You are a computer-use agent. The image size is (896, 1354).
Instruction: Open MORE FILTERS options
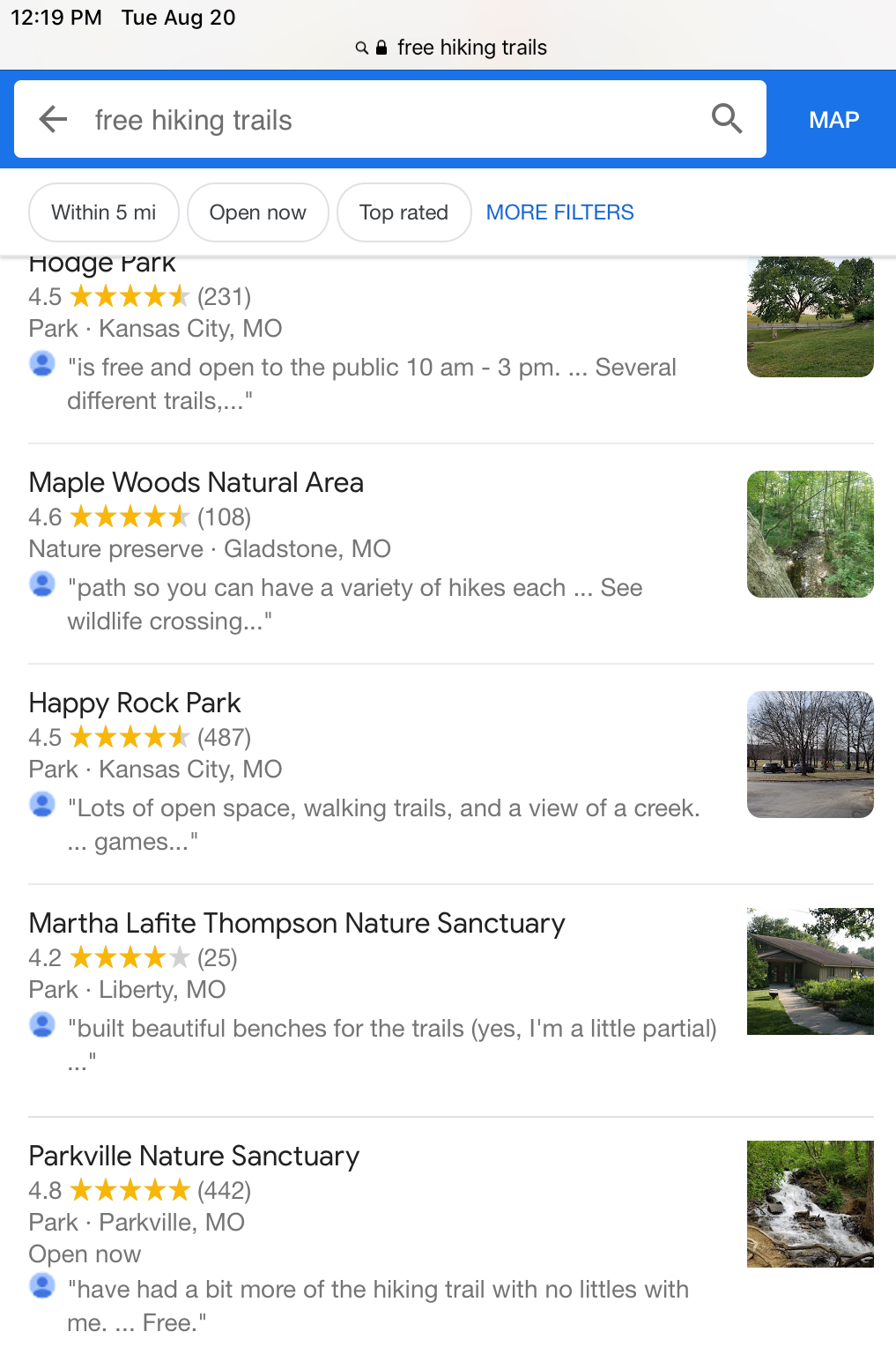559,212
